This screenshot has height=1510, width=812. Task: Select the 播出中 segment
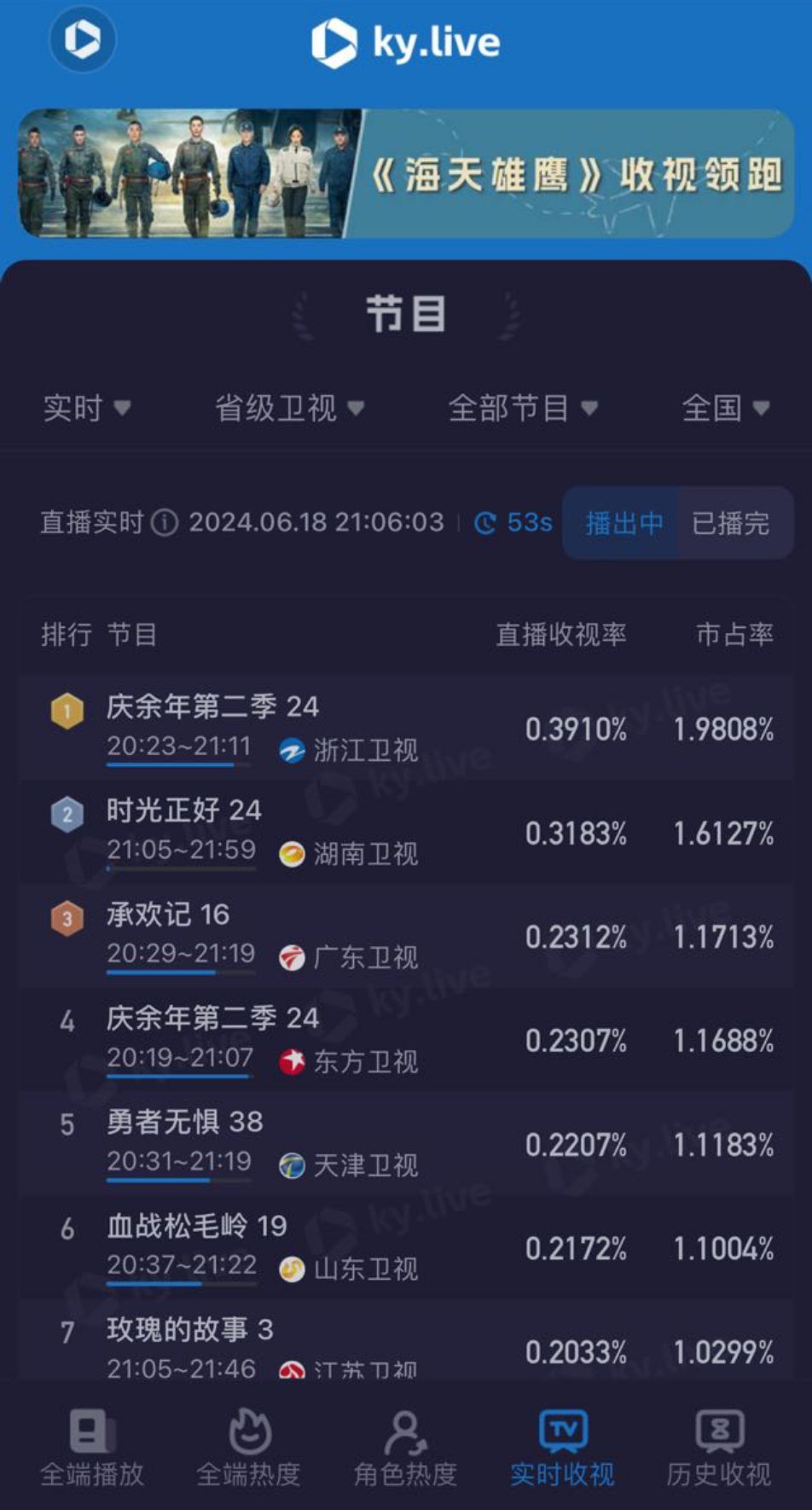623,522
